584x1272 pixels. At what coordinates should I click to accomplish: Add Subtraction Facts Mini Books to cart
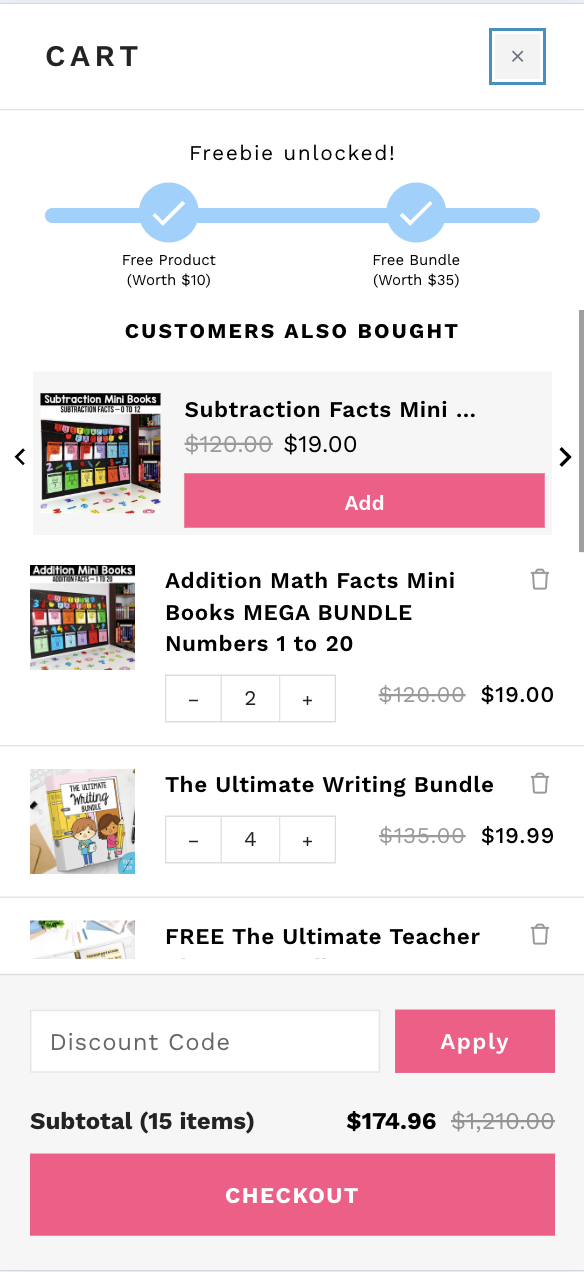pyautogui.click(x=364, y=501)
